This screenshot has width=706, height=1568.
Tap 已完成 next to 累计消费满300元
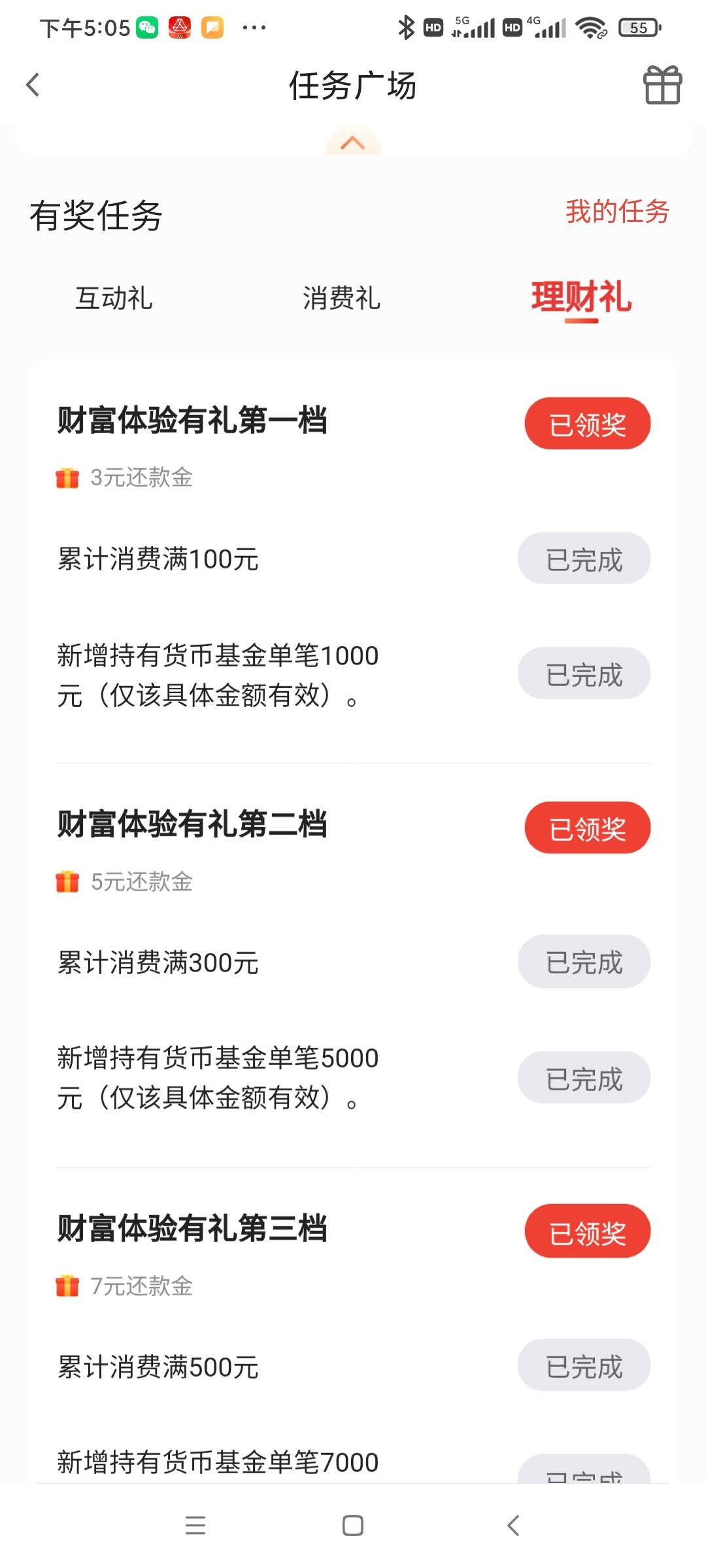[x=584, y=962]
